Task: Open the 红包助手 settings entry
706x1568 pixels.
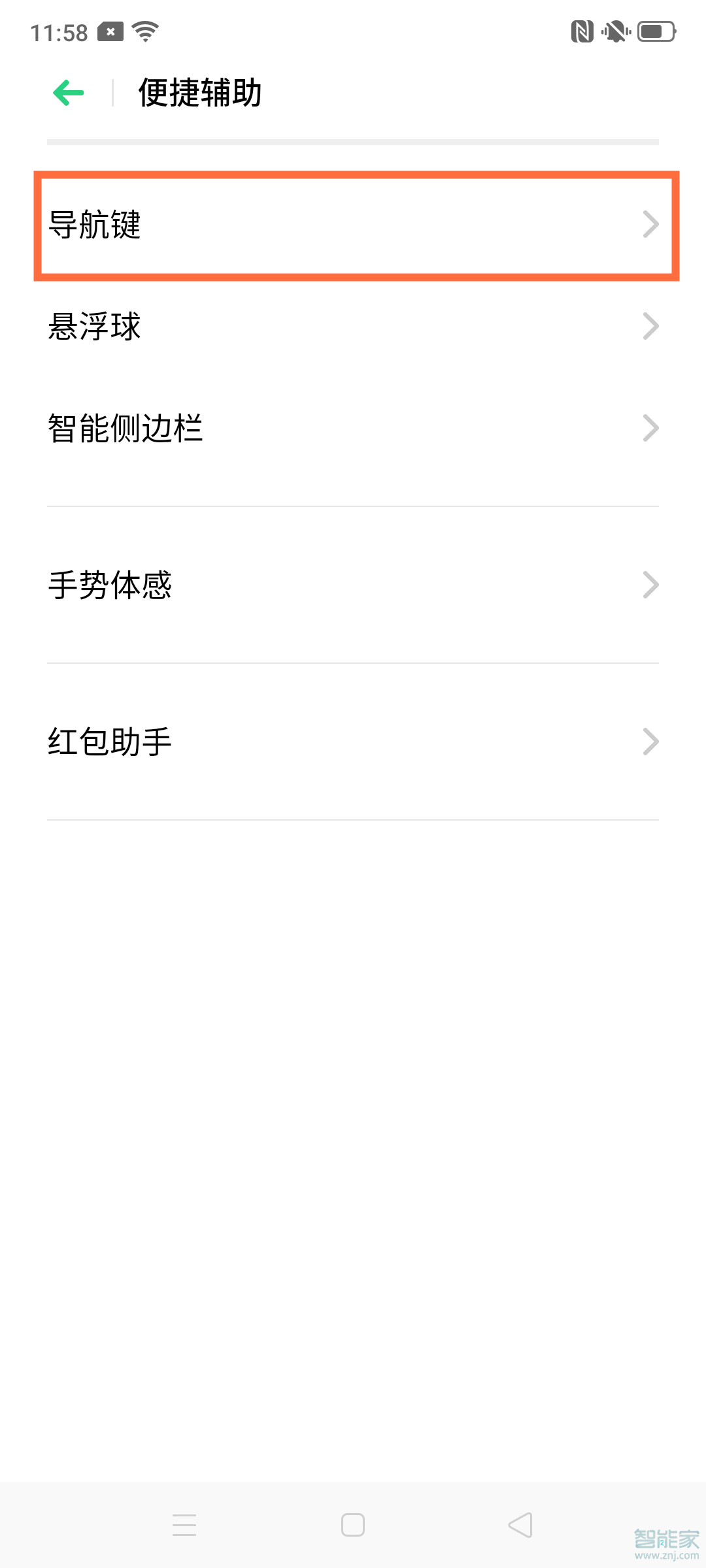Action: (x=650, y=741)
